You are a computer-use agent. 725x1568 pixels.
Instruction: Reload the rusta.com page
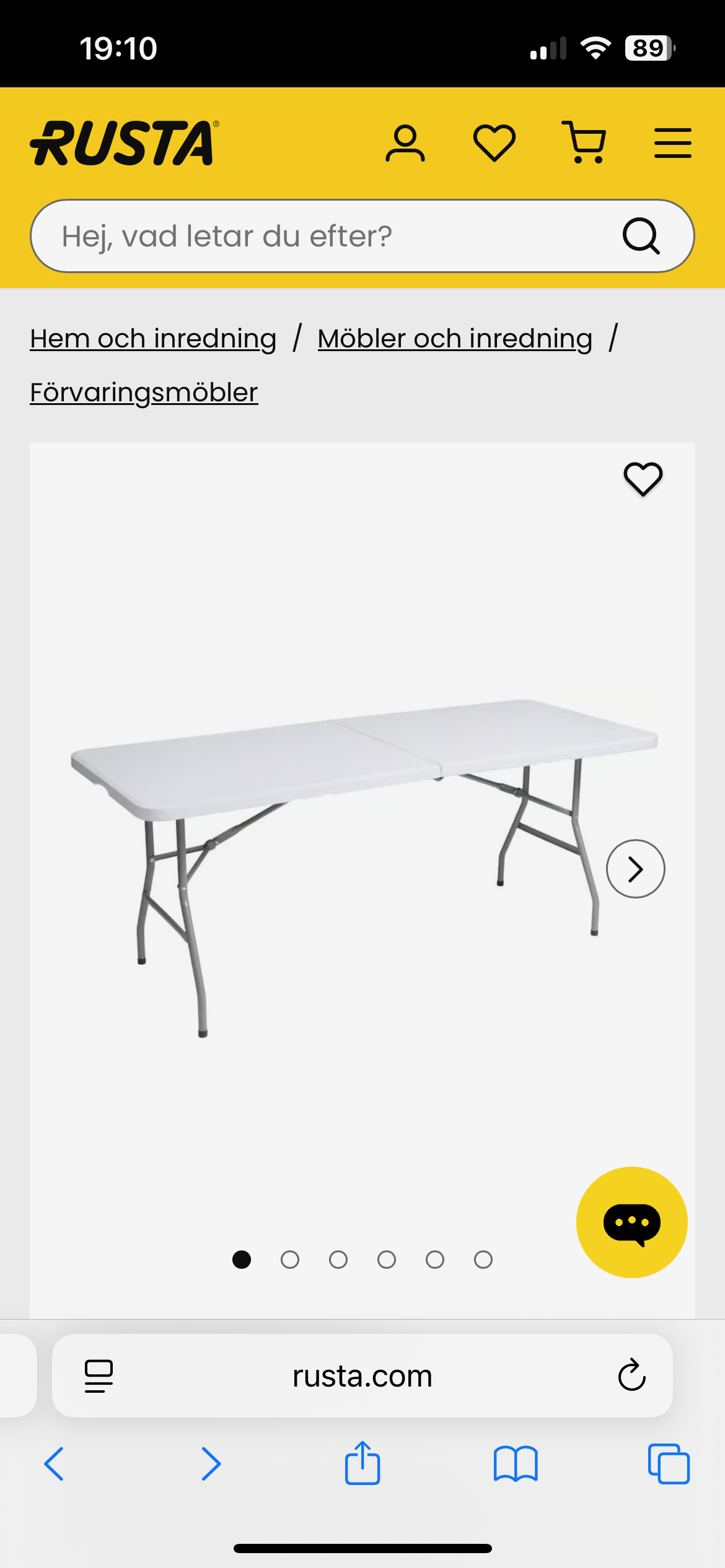(631, 1375)
